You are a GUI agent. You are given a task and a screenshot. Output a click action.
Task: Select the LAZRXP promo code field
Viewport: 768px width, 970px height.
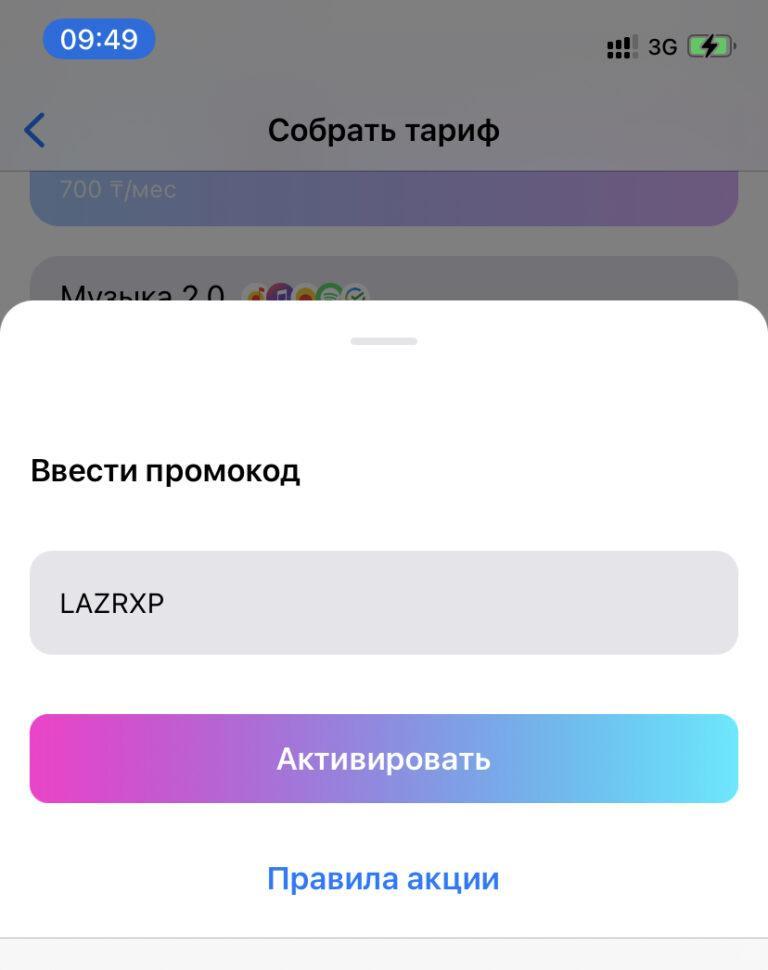(x=384, y=602)
